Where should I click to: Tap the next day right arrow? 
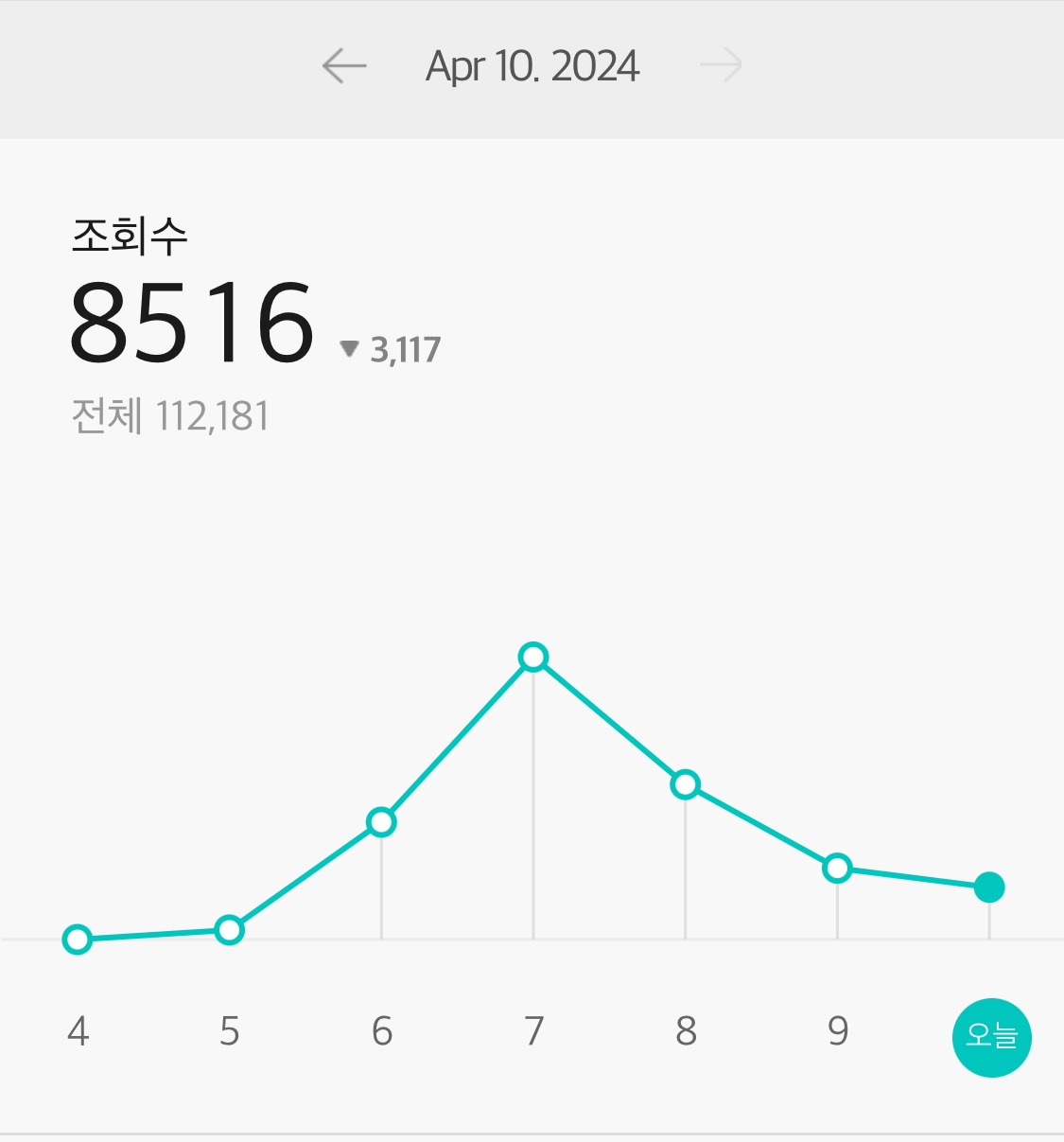click(x=721, y=66)
